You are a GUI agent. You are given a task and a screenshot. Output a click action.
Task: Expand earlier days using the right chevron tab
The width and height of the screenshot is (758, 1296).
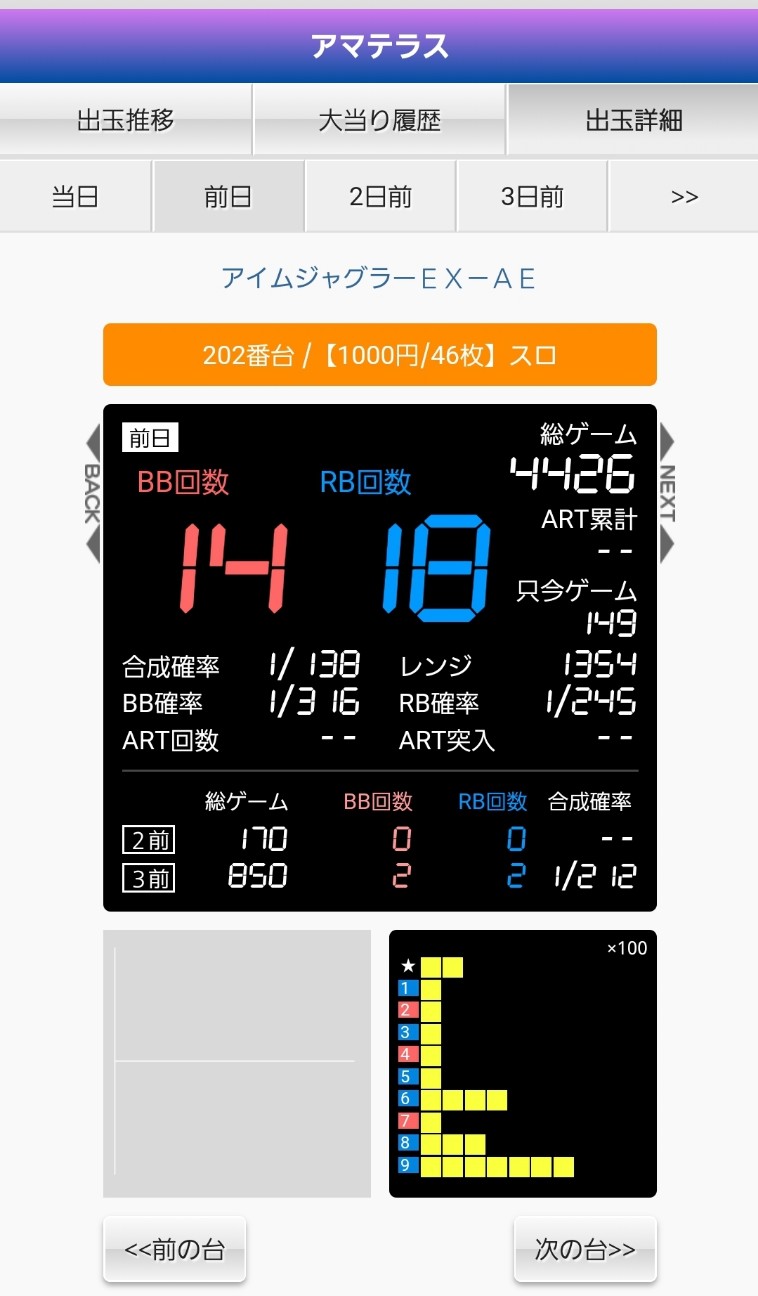click(683, 196)
